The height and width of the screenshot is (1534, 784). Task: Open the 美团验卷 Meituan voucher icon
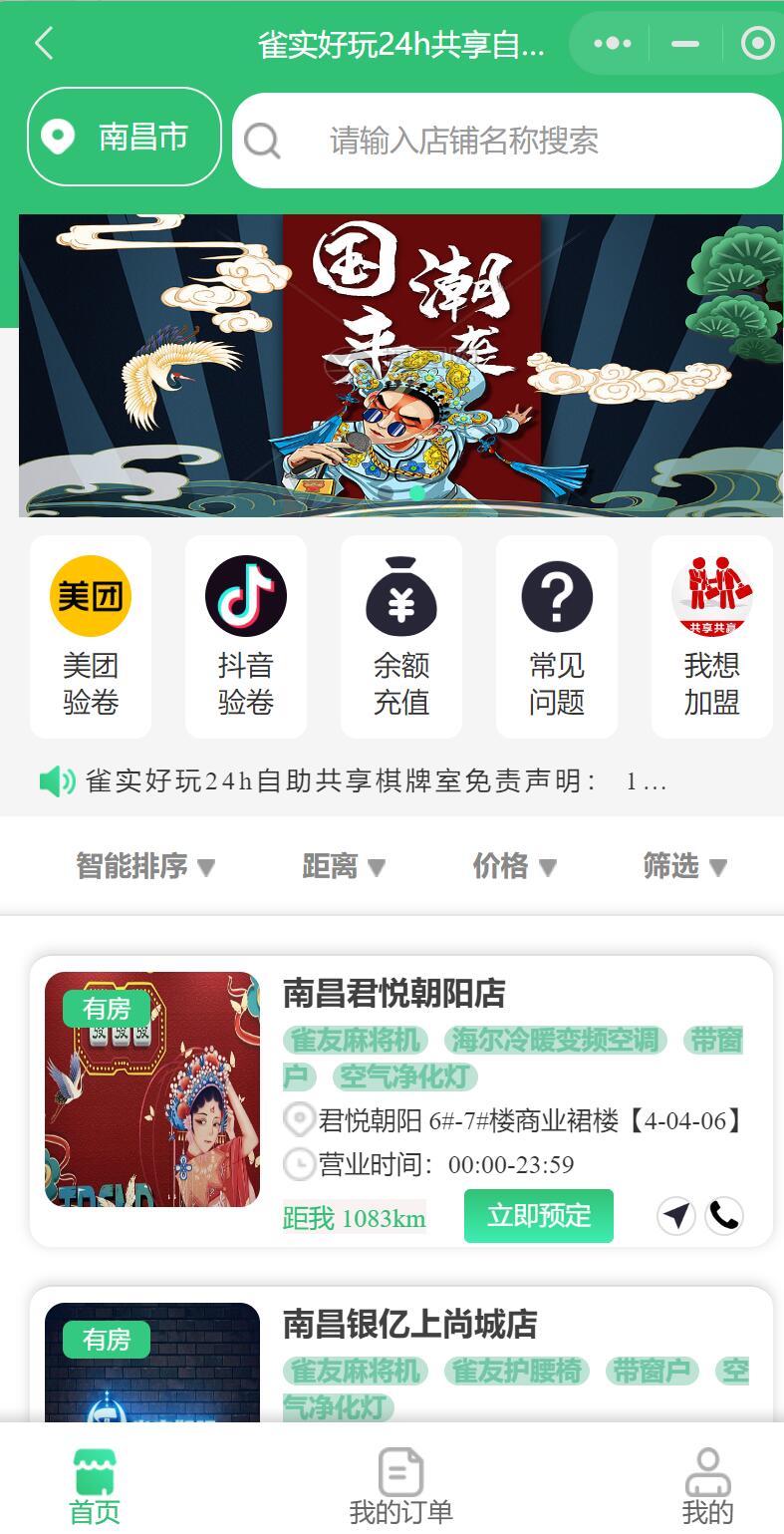coord(92,637)
